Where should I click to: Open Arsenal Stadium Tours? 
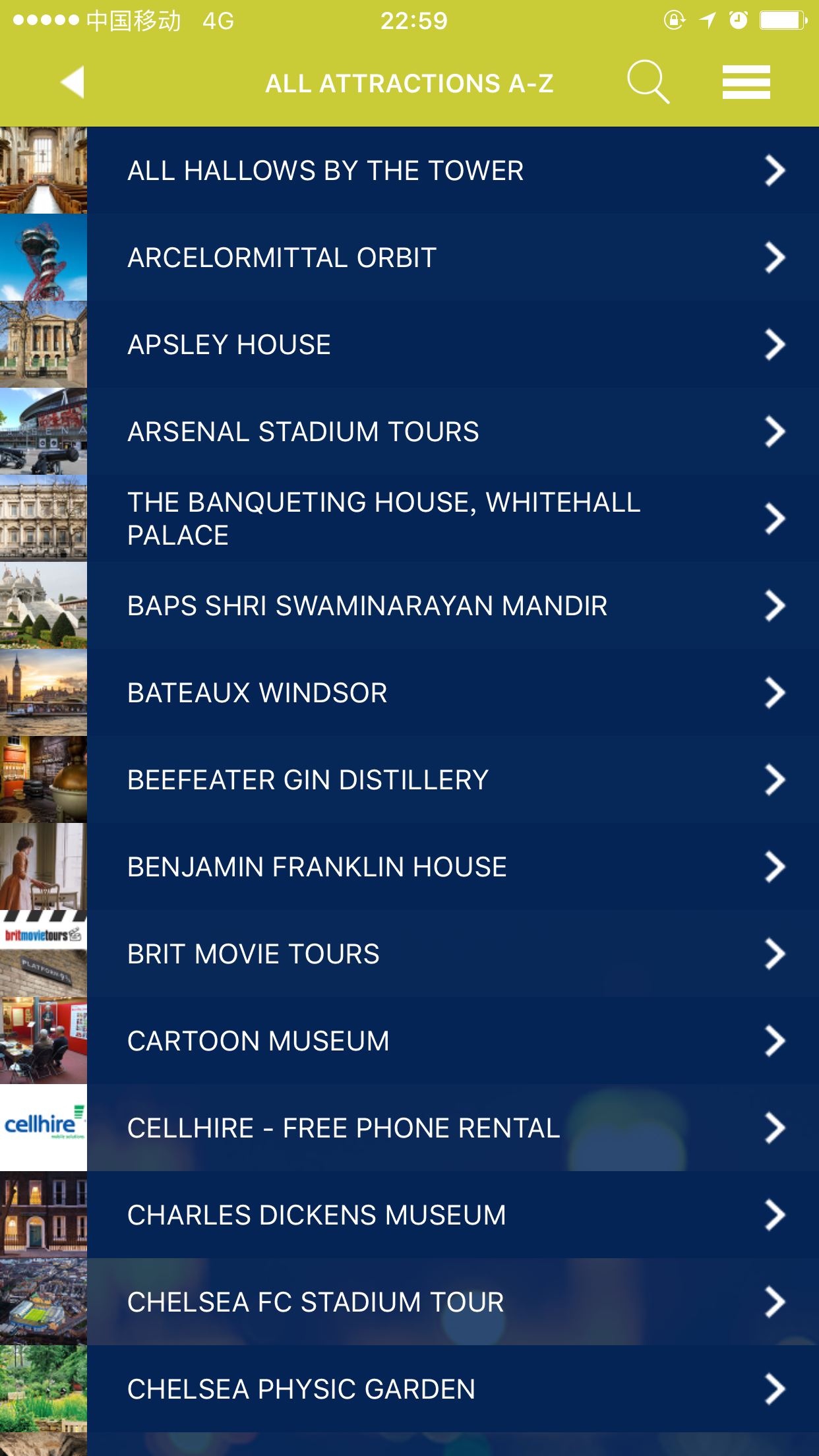[x=409, y=432]
